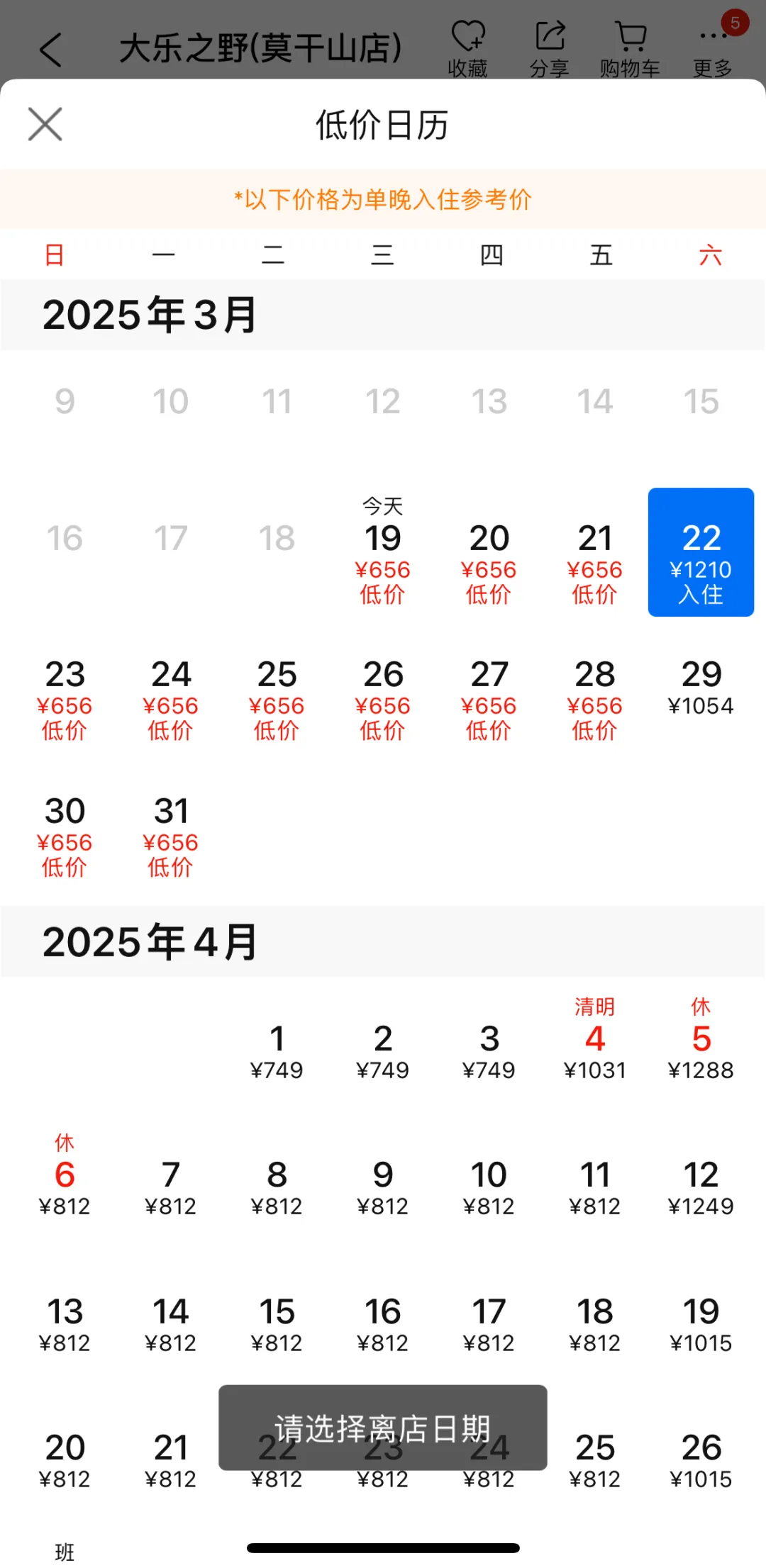Image resolution: width=766 pixels, height=1568 pixels.
Task: Choose April 10 priced ¥812
Action: pyautogui.click(x=489, y=1187)
